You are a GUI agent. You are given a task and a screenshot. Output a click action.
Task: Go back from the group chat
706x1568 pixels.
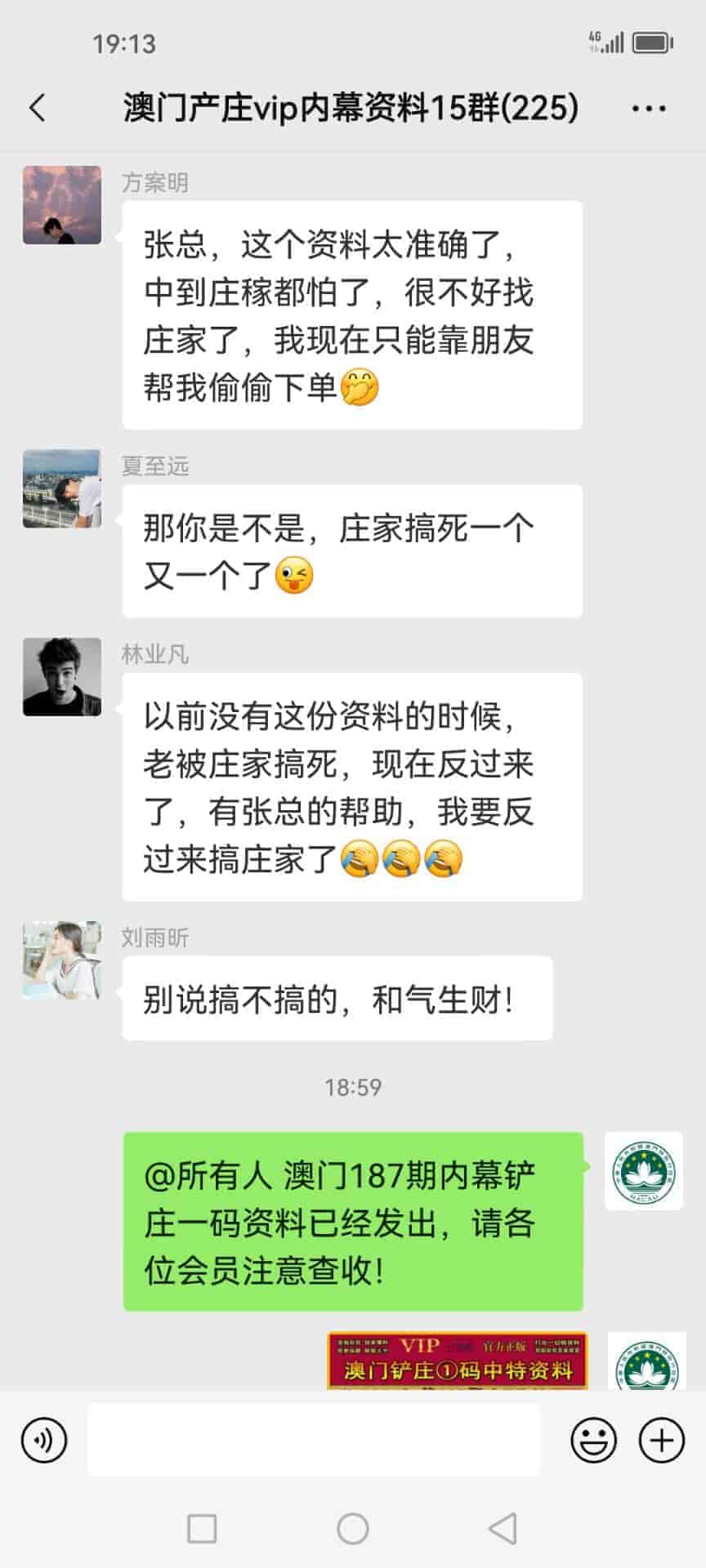point(38,108)
